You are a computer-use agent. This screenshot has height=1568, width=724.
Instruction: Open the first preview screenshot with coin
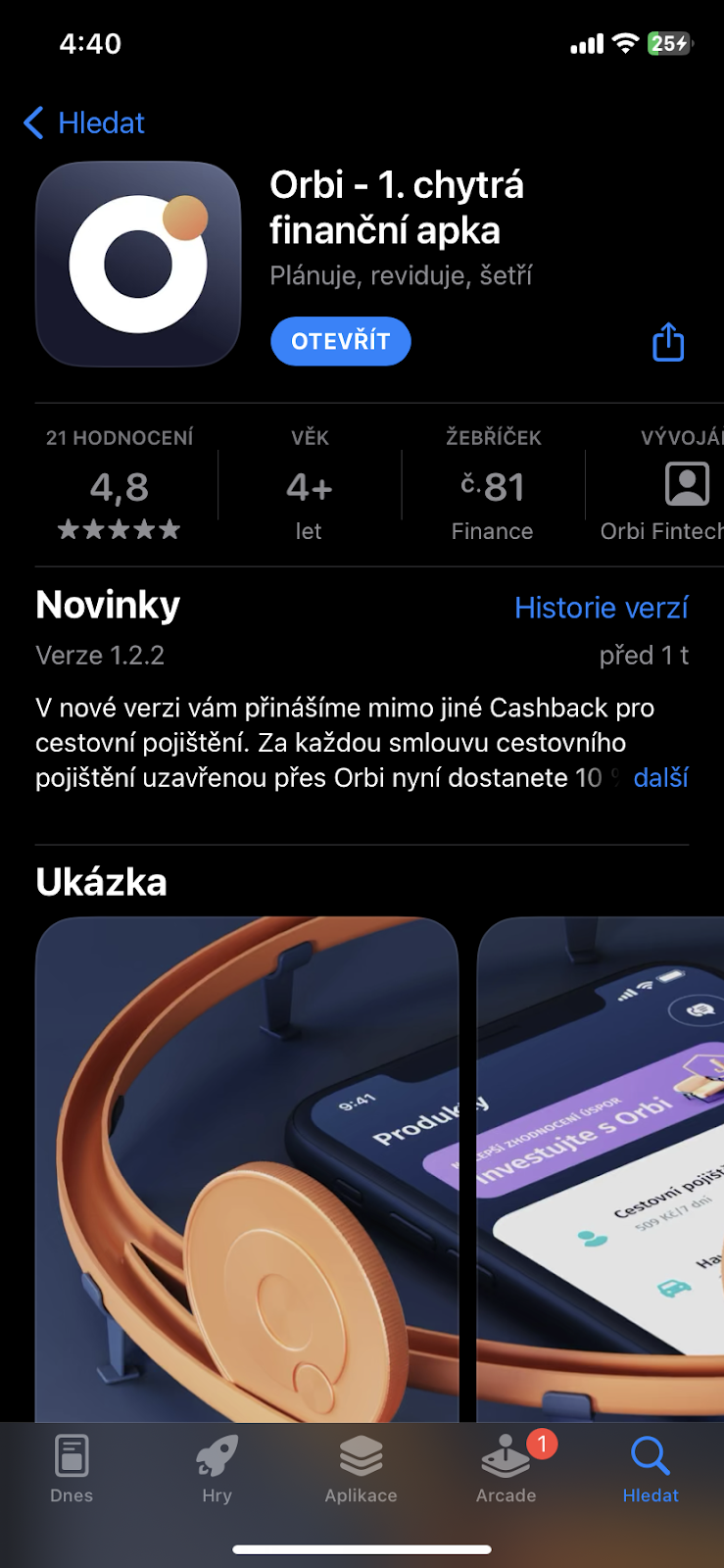tap(247, 1166)
